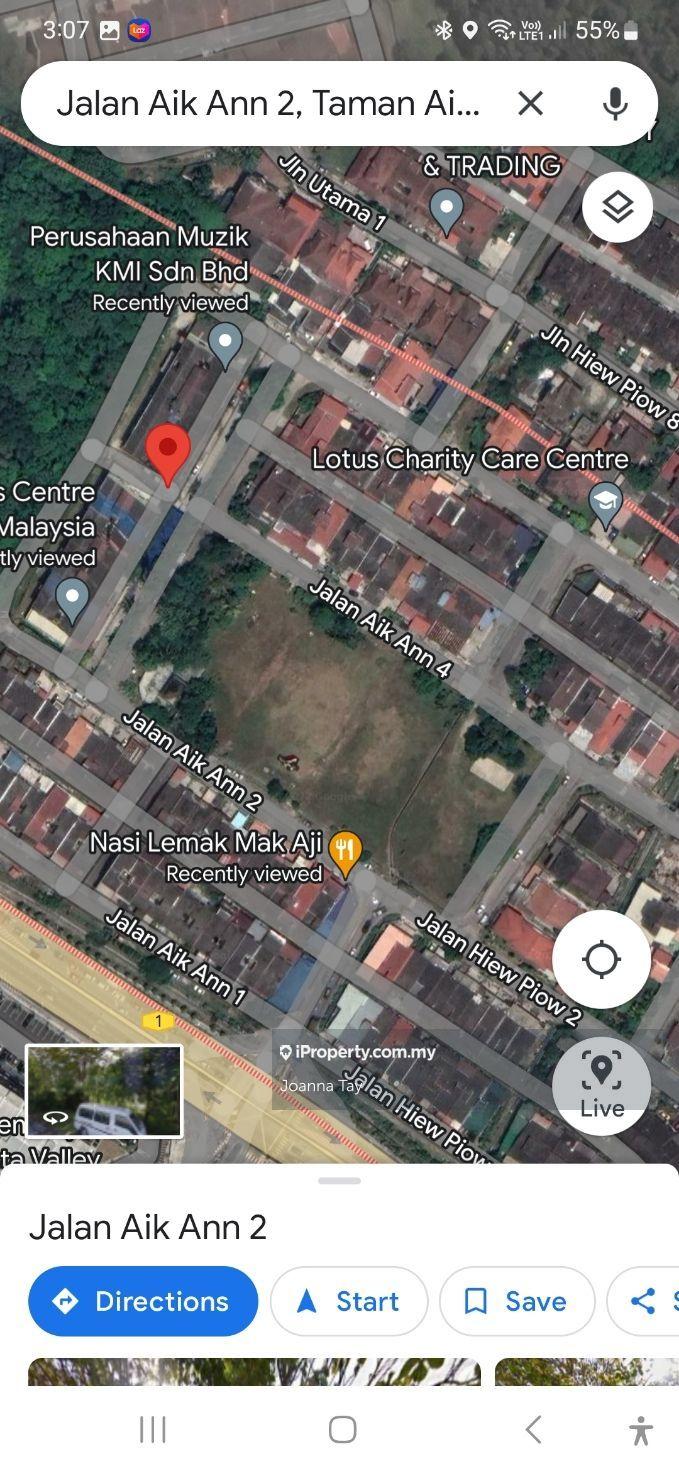Open the Street View thumbnail preview

[x=104, y=1091]
